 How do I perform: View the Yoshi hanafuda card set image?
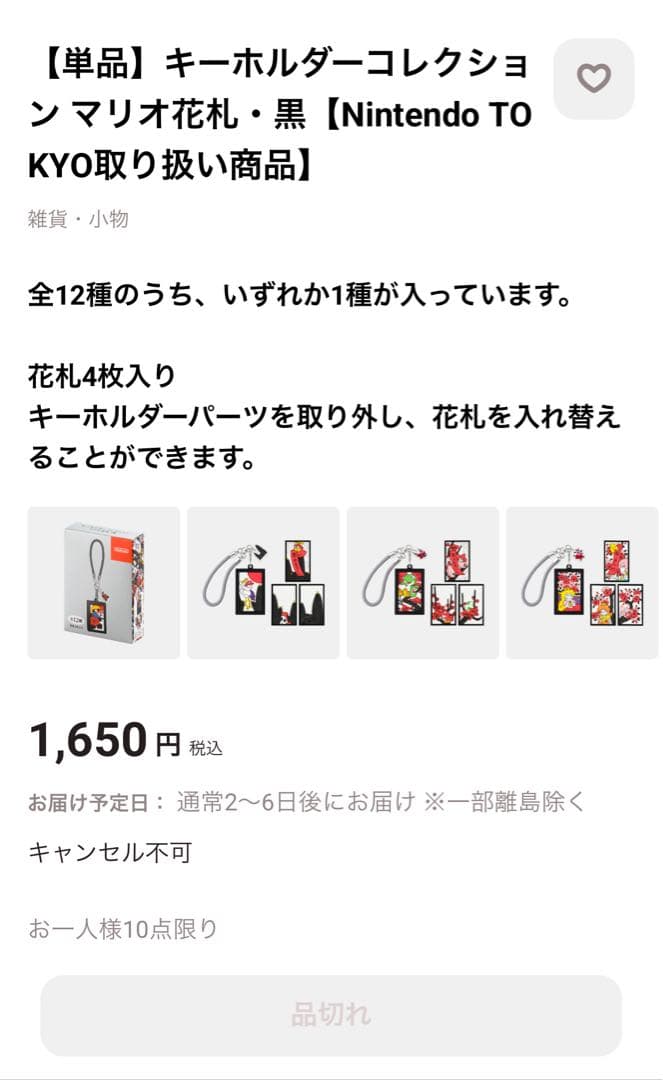(x=422, y=583)
